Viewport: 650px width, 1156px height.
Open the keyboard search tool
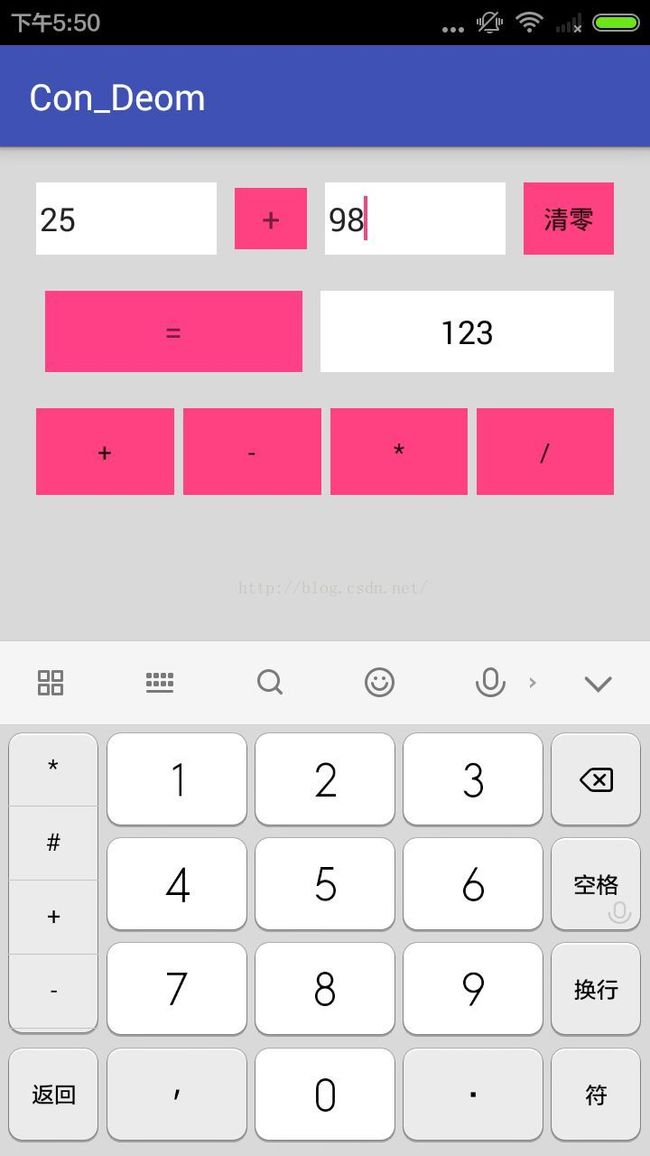270,683
